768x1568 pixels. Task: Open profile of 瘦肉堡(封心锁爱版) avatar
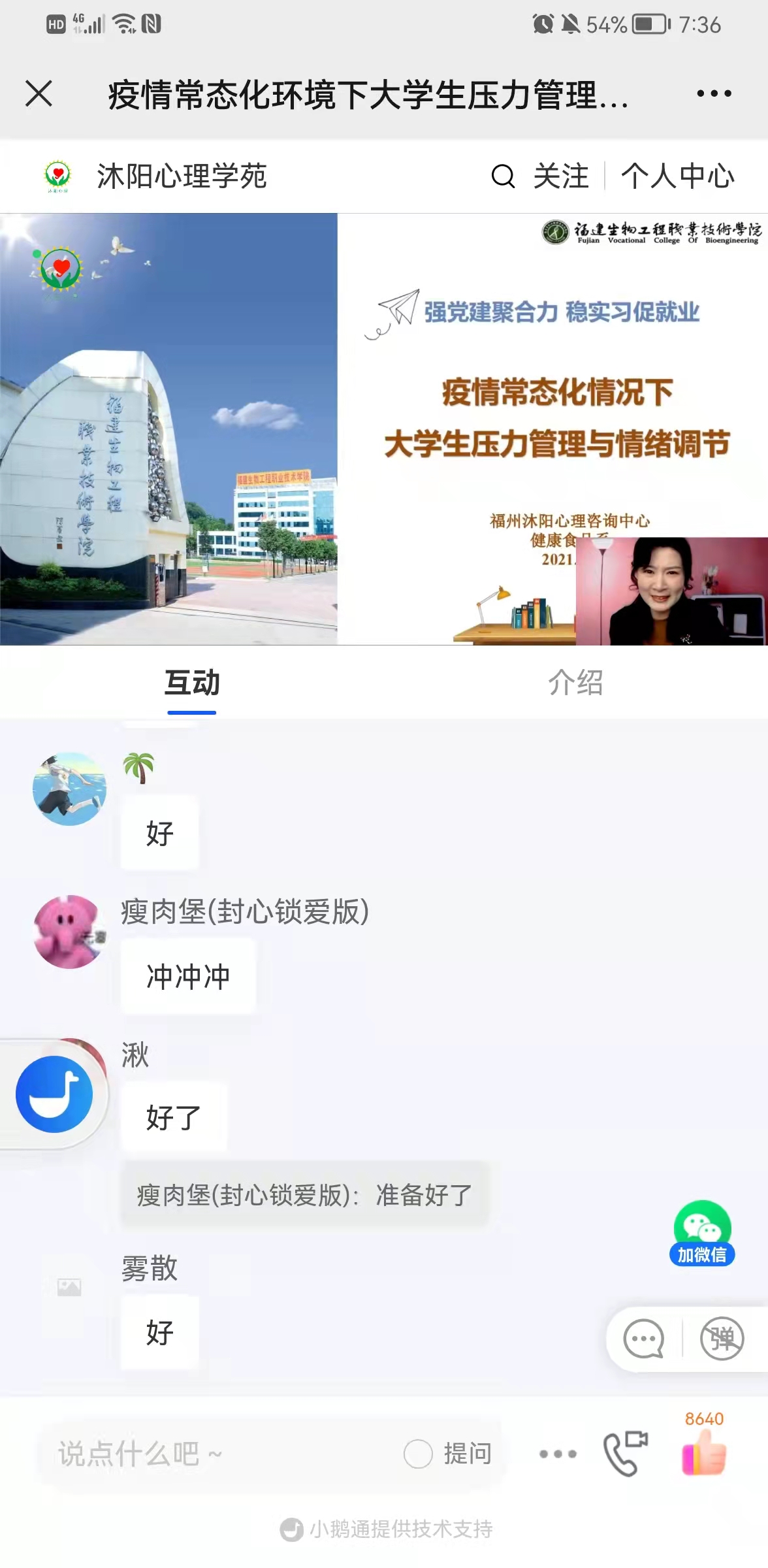(x=70, y=932)
